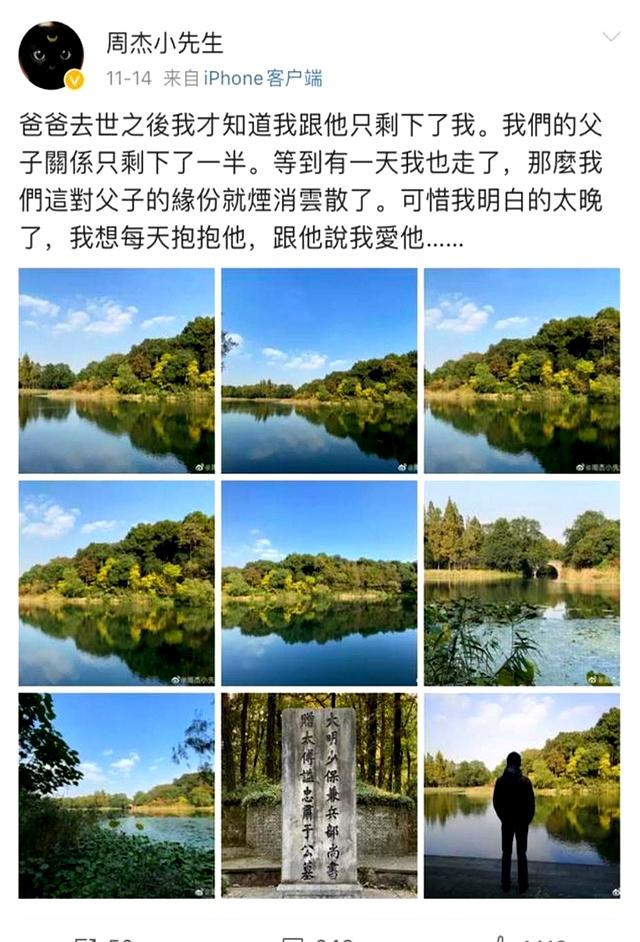The image size is (640, 942).
Task: Open the lake photo framed by dark foliage
Action: coord(116,795)
